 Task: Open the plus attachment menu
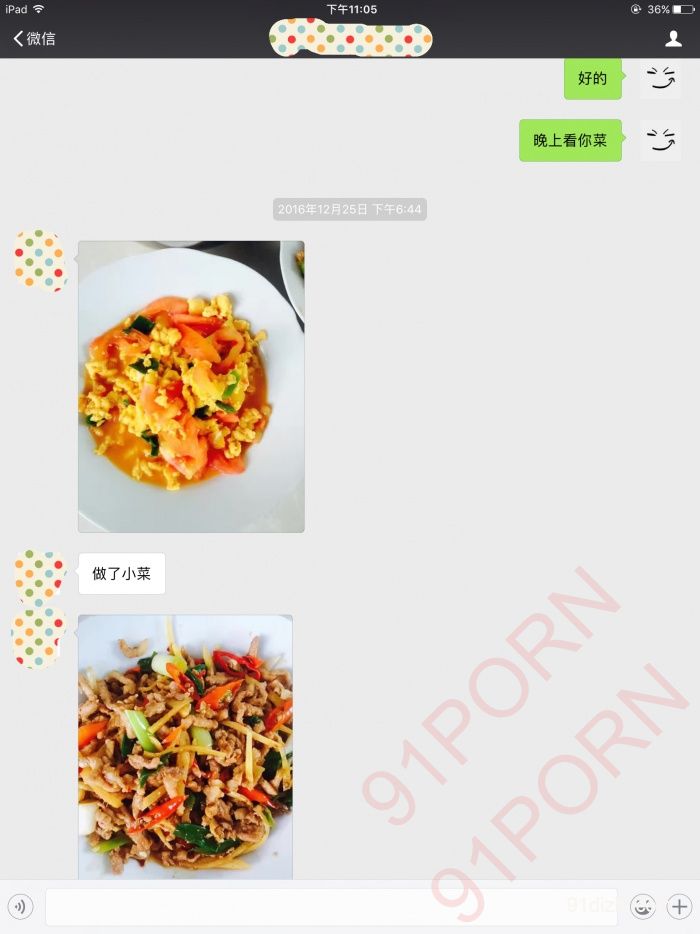point(679,907)
